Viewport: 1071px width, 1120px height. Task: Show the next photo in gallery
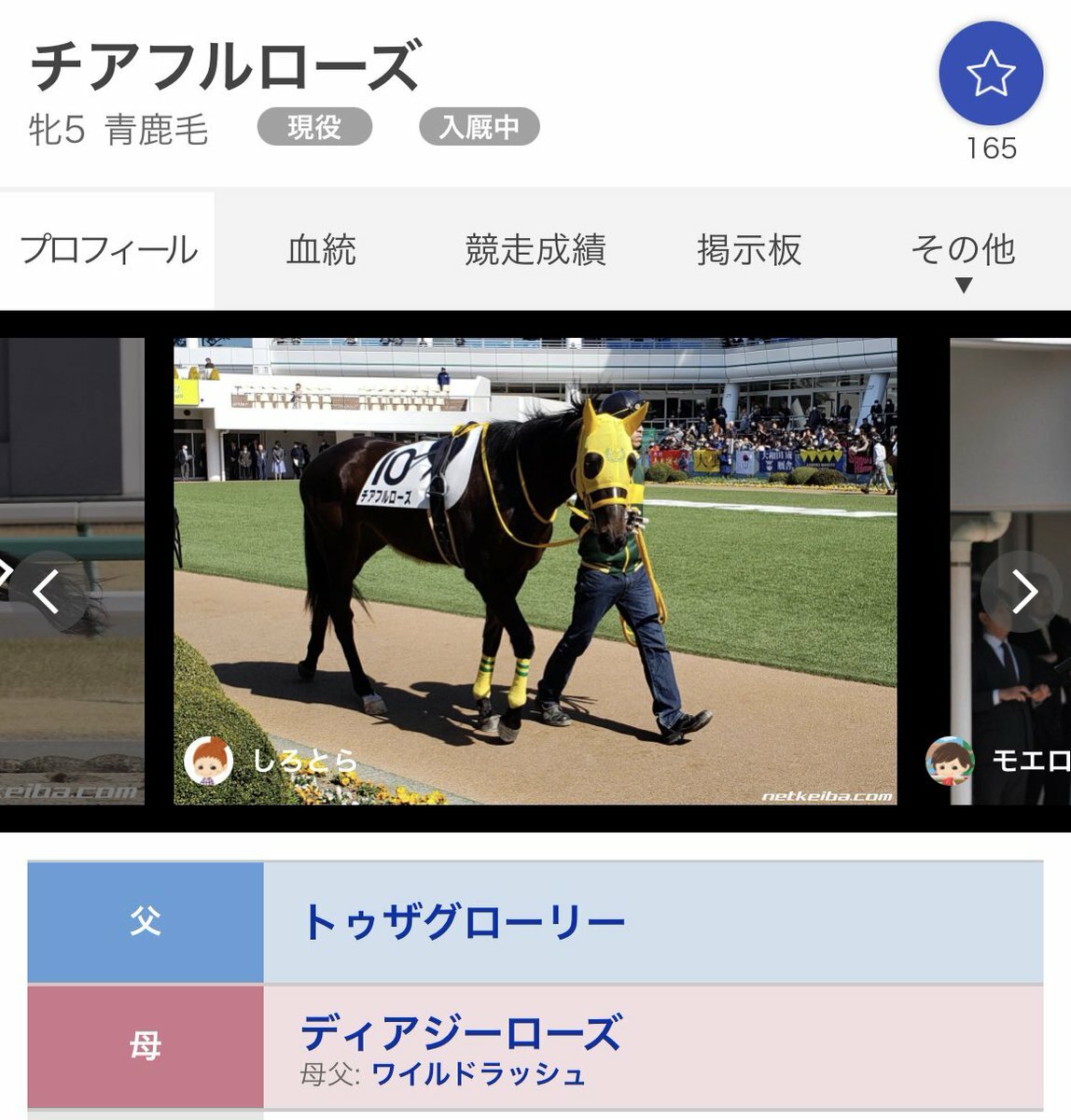1024,591
